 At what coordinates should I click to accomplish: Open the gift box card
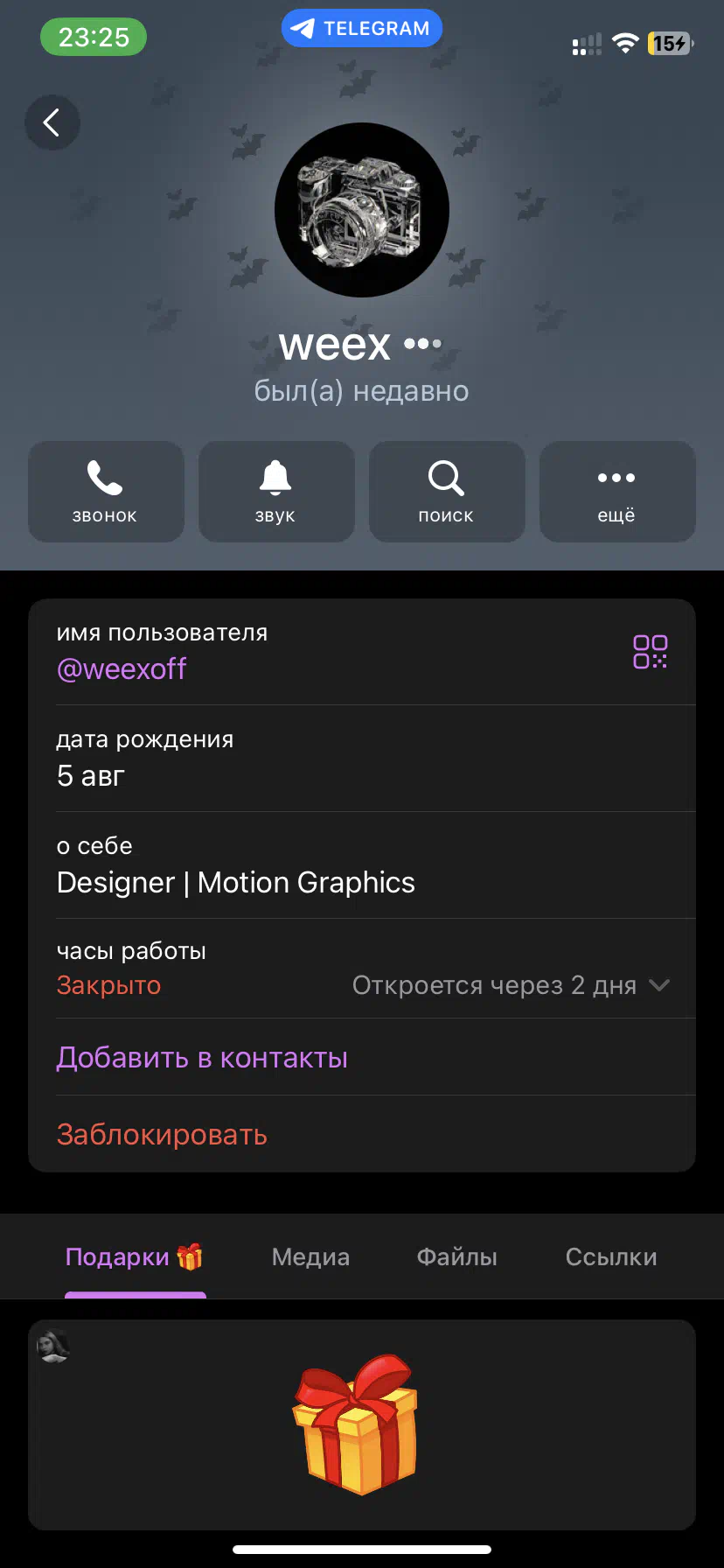pos(362,1424)
